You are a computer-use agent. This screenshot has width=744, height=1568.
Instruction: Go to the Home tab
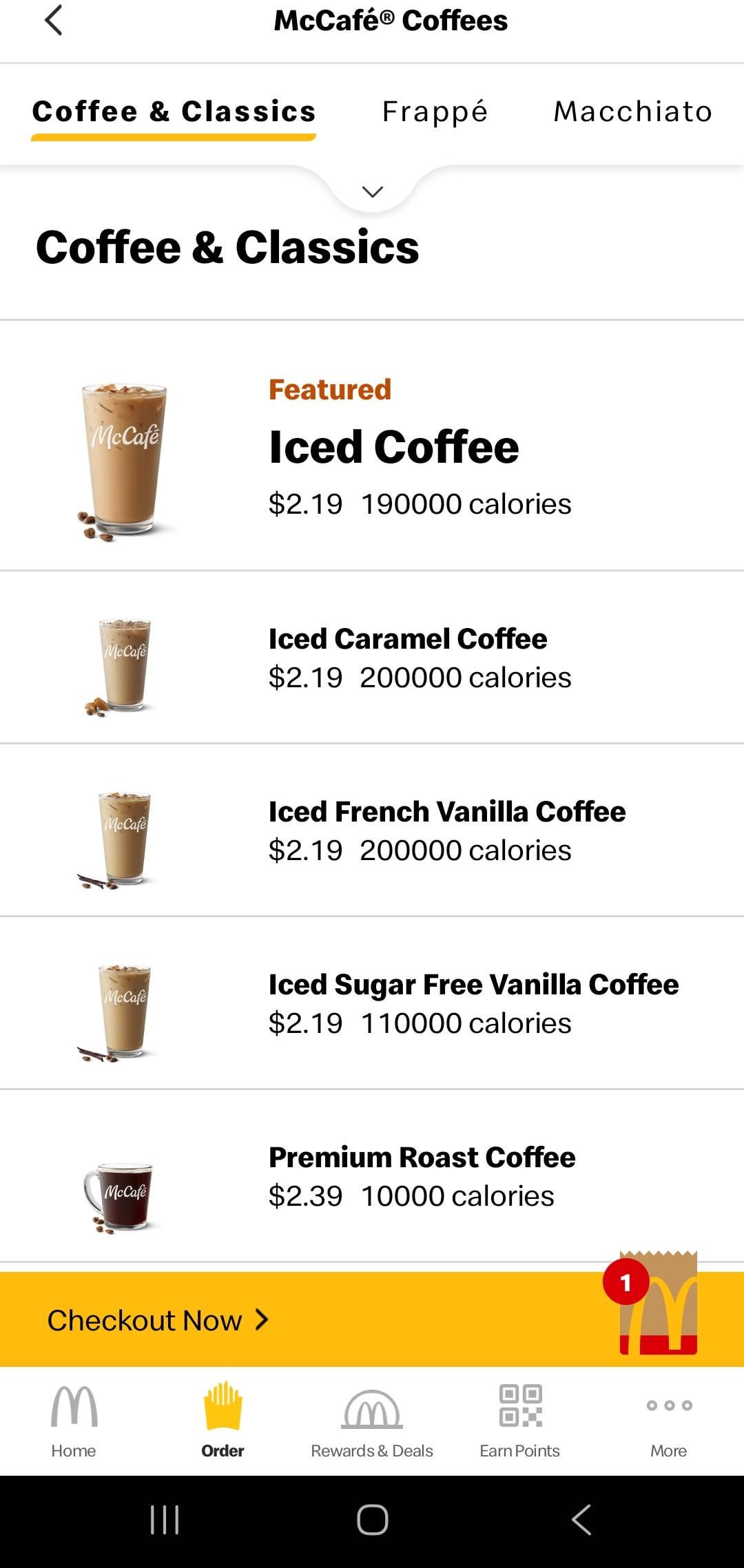pyautogui.click(x=74, y=1420)
